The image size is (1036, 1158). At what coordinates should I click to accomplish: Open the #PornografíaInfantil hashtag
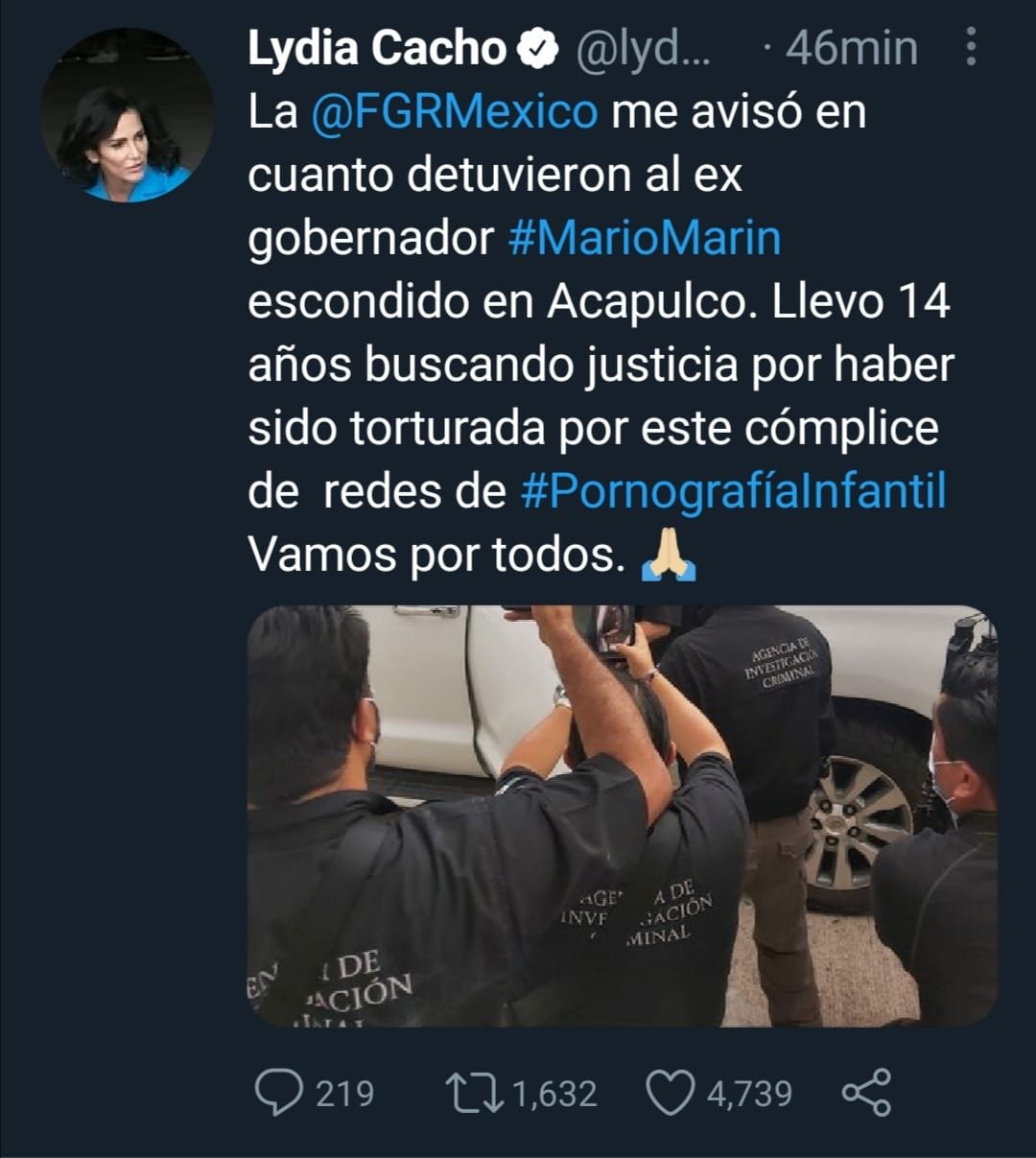coord(733,491)
